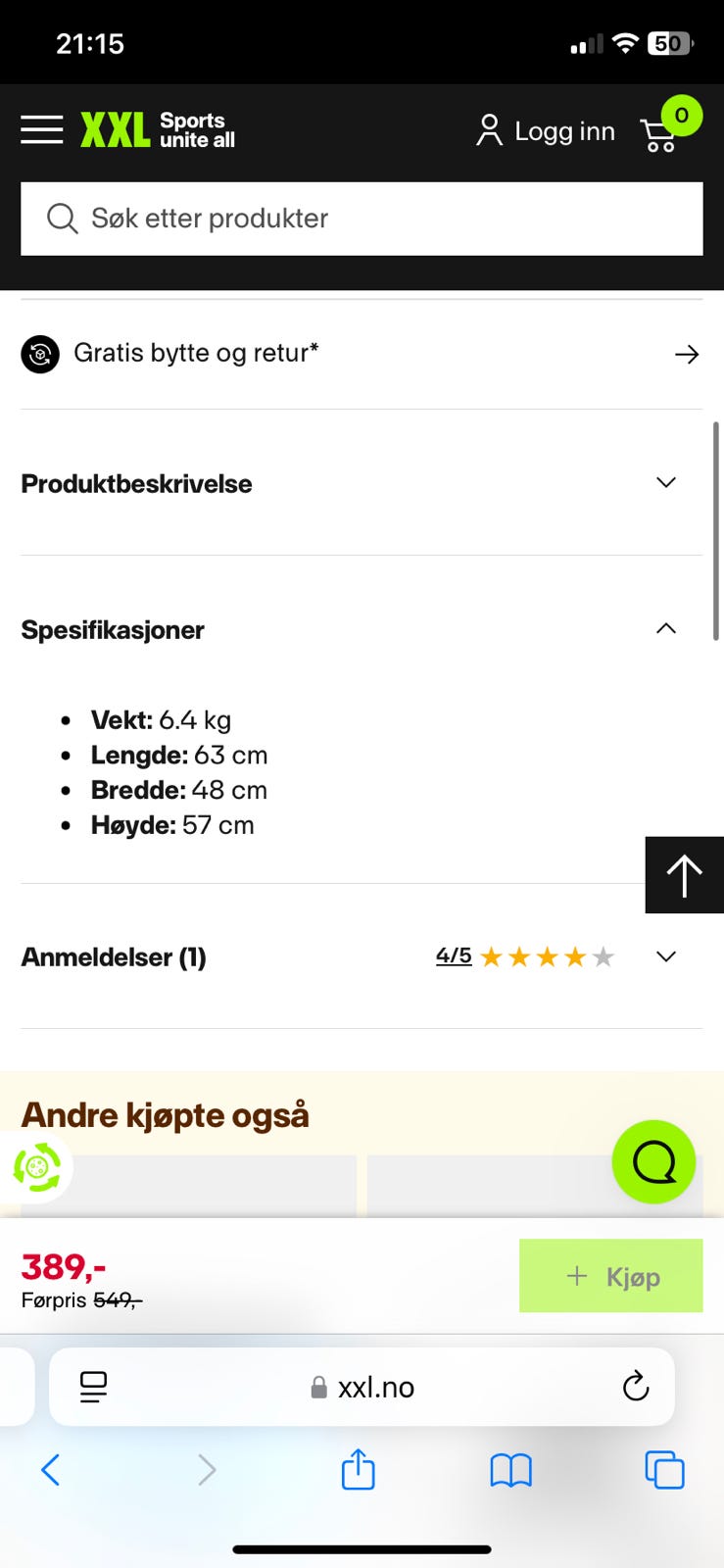Collapse the Spesifikasjoner section
The image size is (724, 1568).
point(665,628)
